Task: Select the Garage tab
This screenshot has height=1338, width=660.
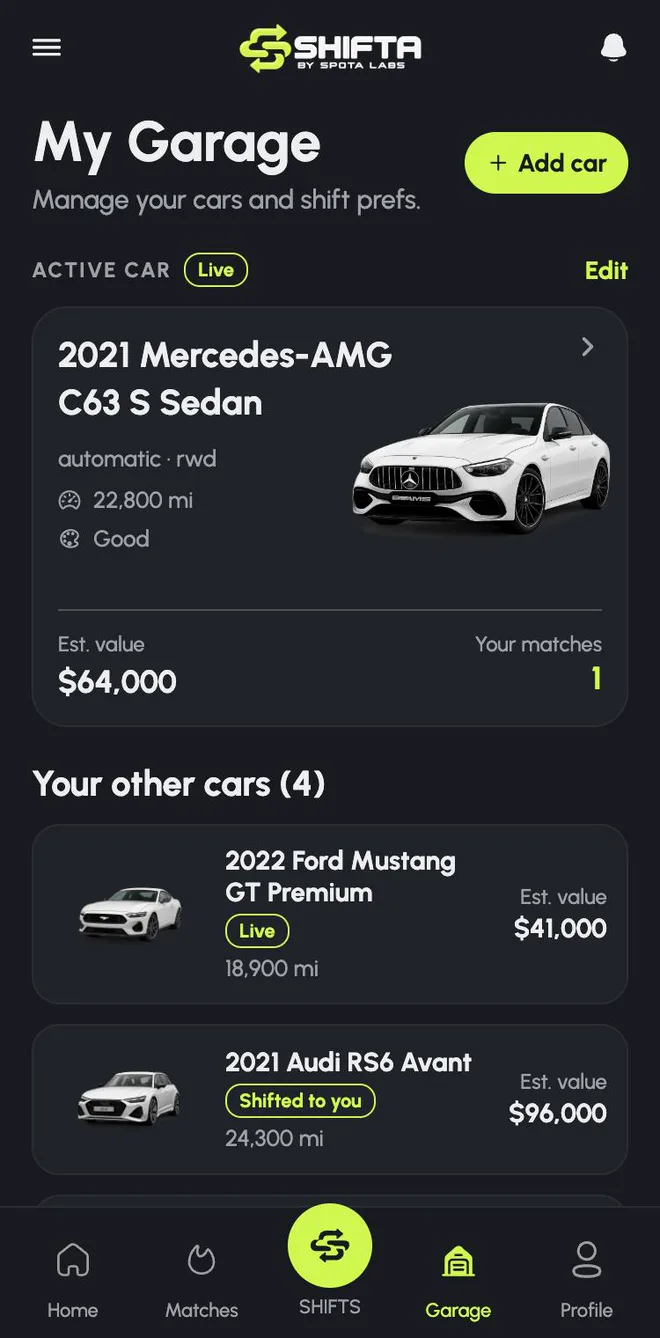Action: coord(458,1280)
